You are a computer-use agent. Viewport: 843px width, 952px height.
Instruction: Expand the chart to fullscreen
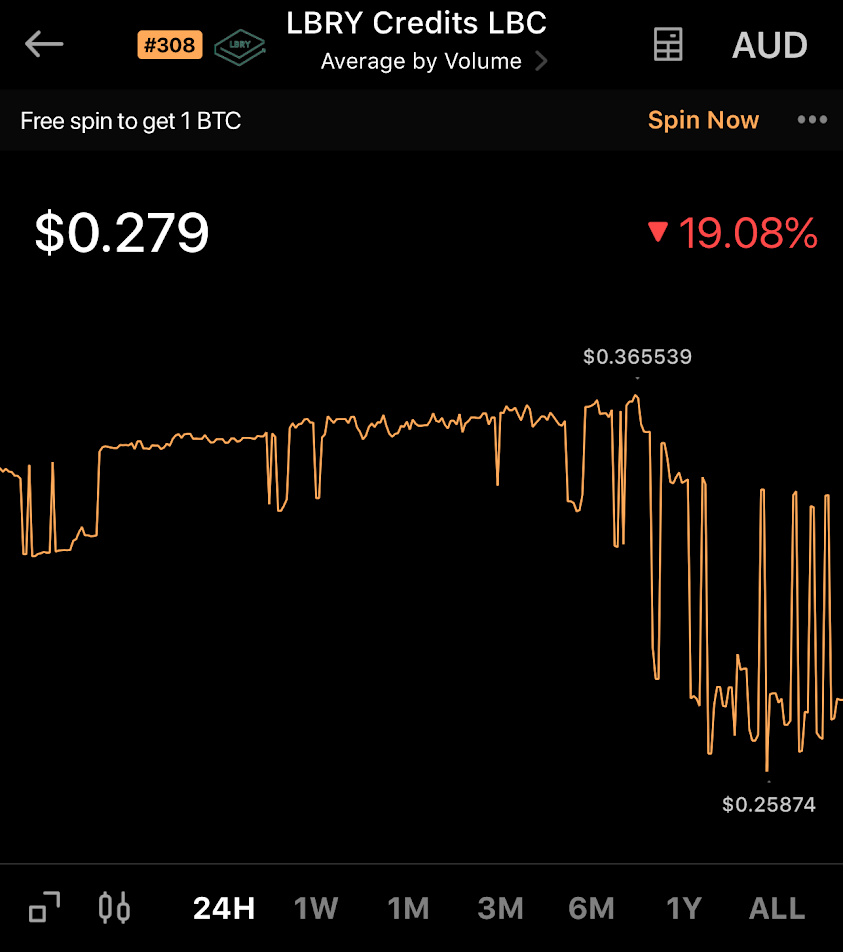[x=45, y=907]
